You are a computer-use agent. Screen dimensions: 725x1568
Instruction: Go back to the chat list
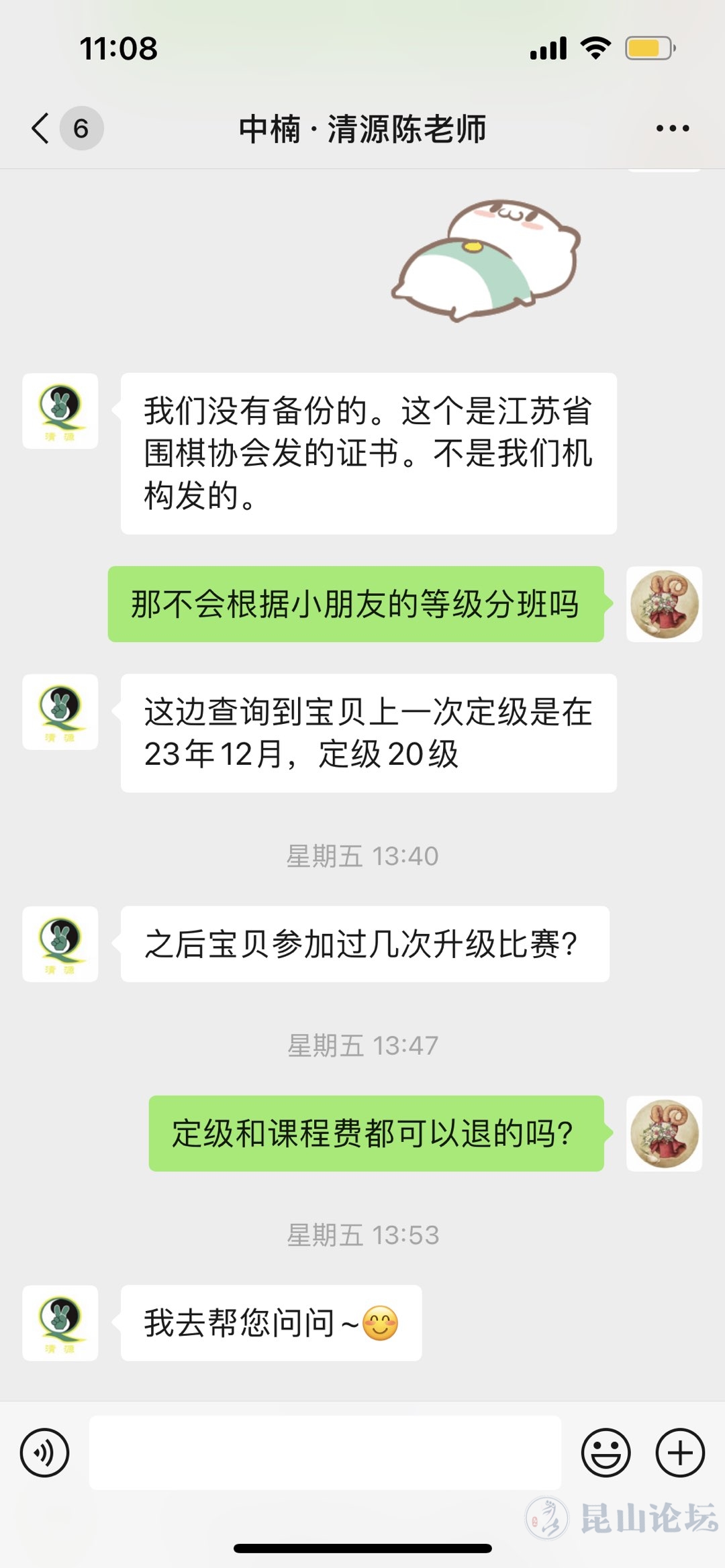42,128
